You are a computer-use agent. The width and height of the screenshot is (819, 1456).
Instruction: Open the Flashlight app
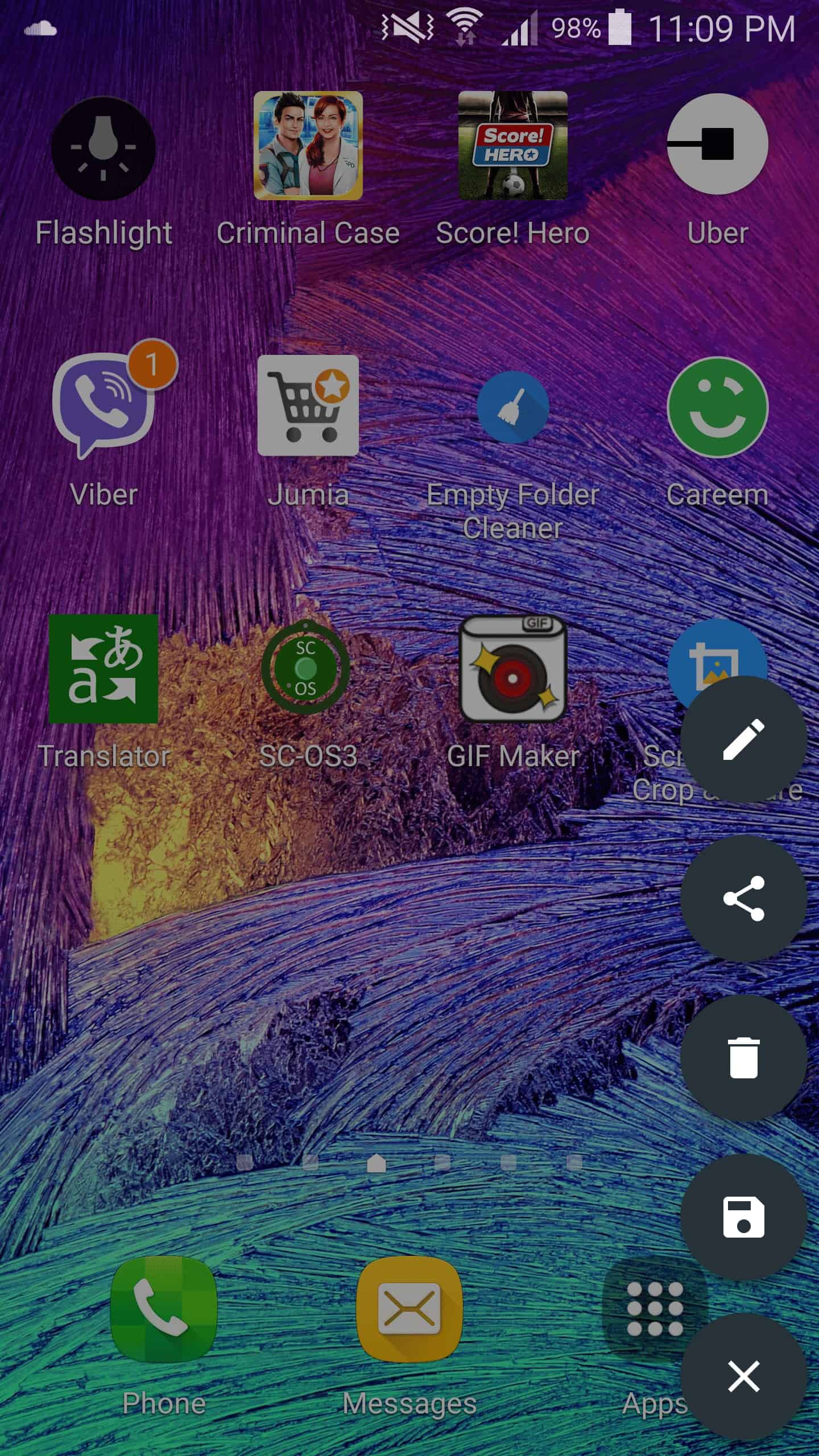[x=104, y=148]
